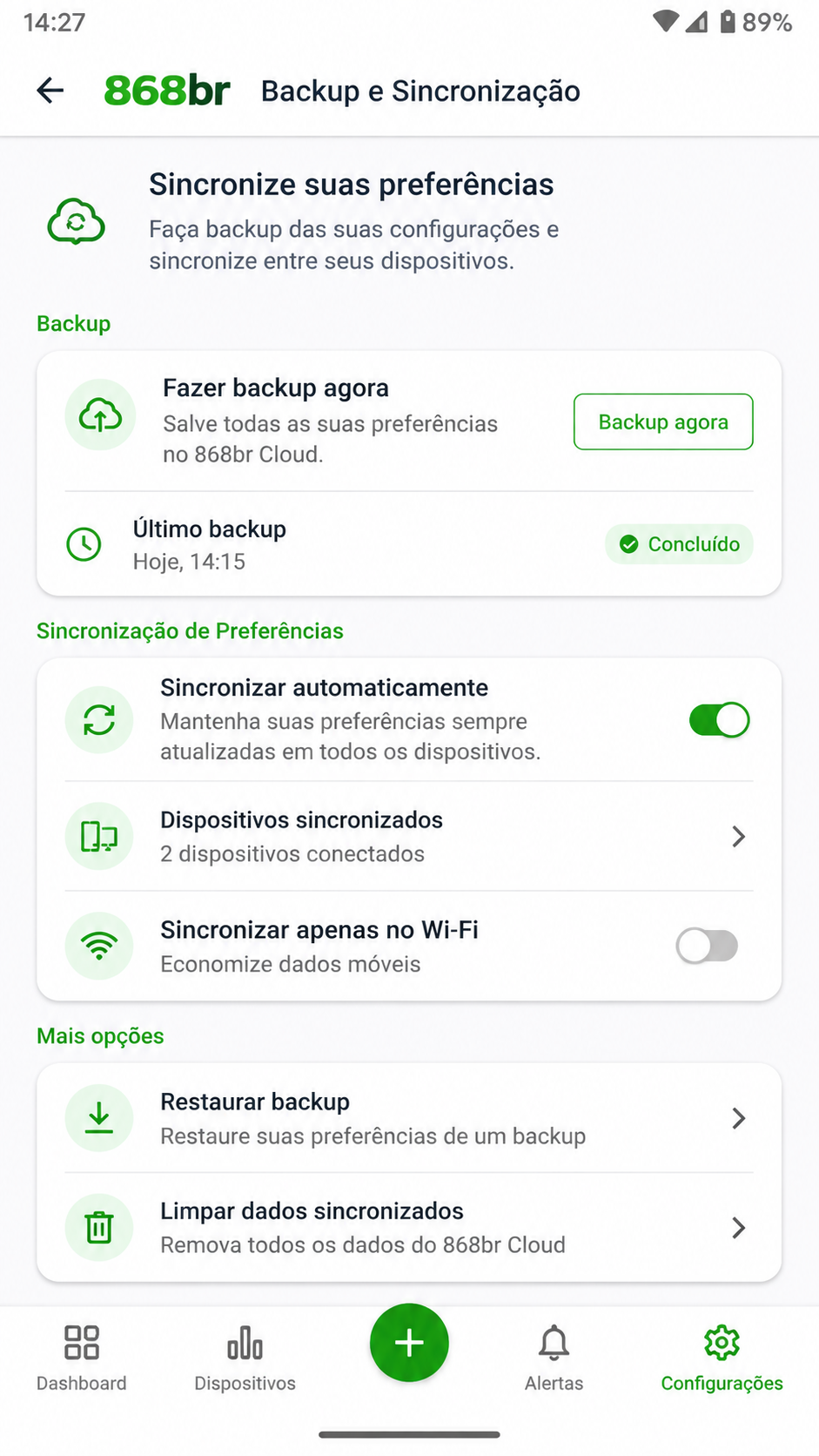Image resolution: width=819 pixels, height=1456 pixels.
Task: Open Limpar dados sincronizados
Action: [409, 1228]
